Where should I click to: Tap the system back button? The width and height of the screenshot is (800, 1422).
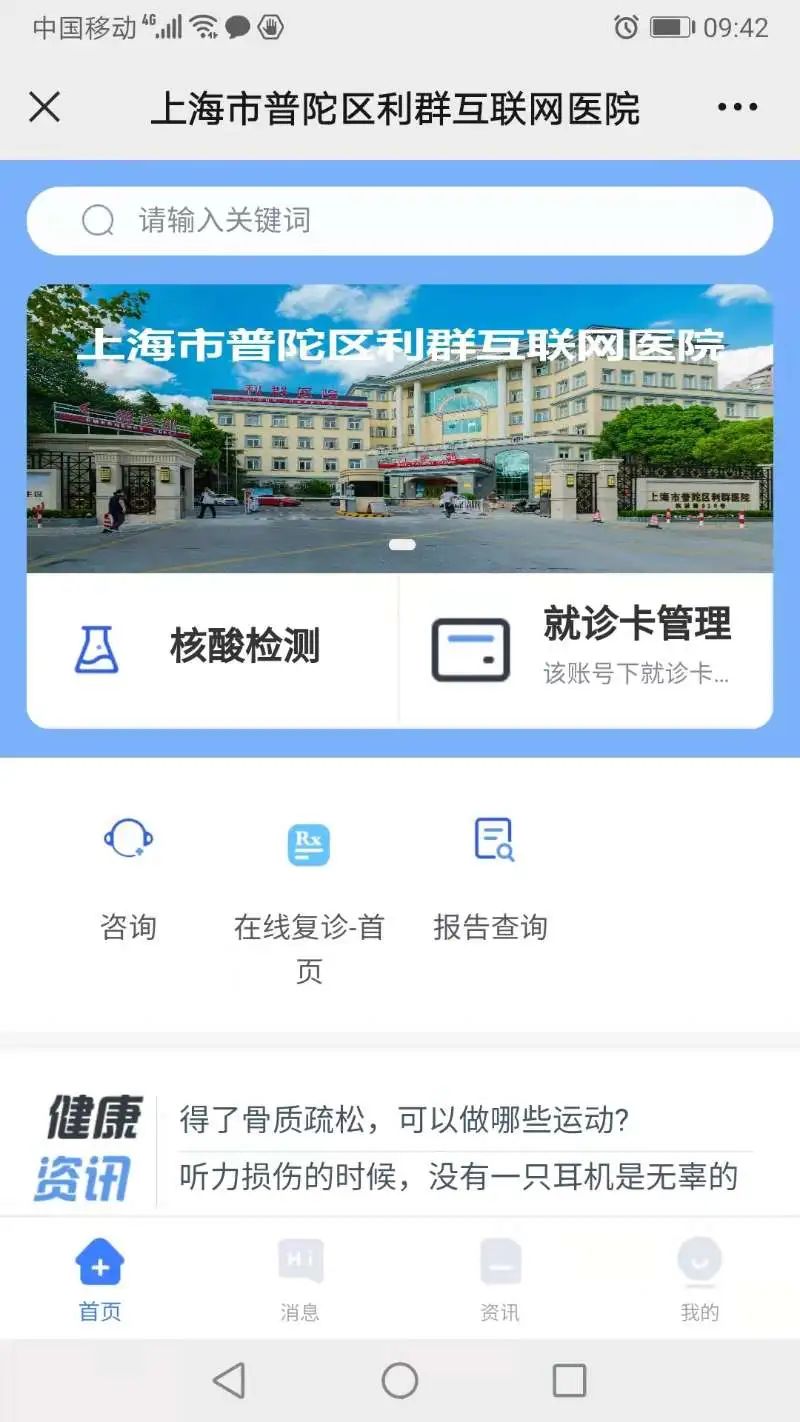coord(229,1381)
